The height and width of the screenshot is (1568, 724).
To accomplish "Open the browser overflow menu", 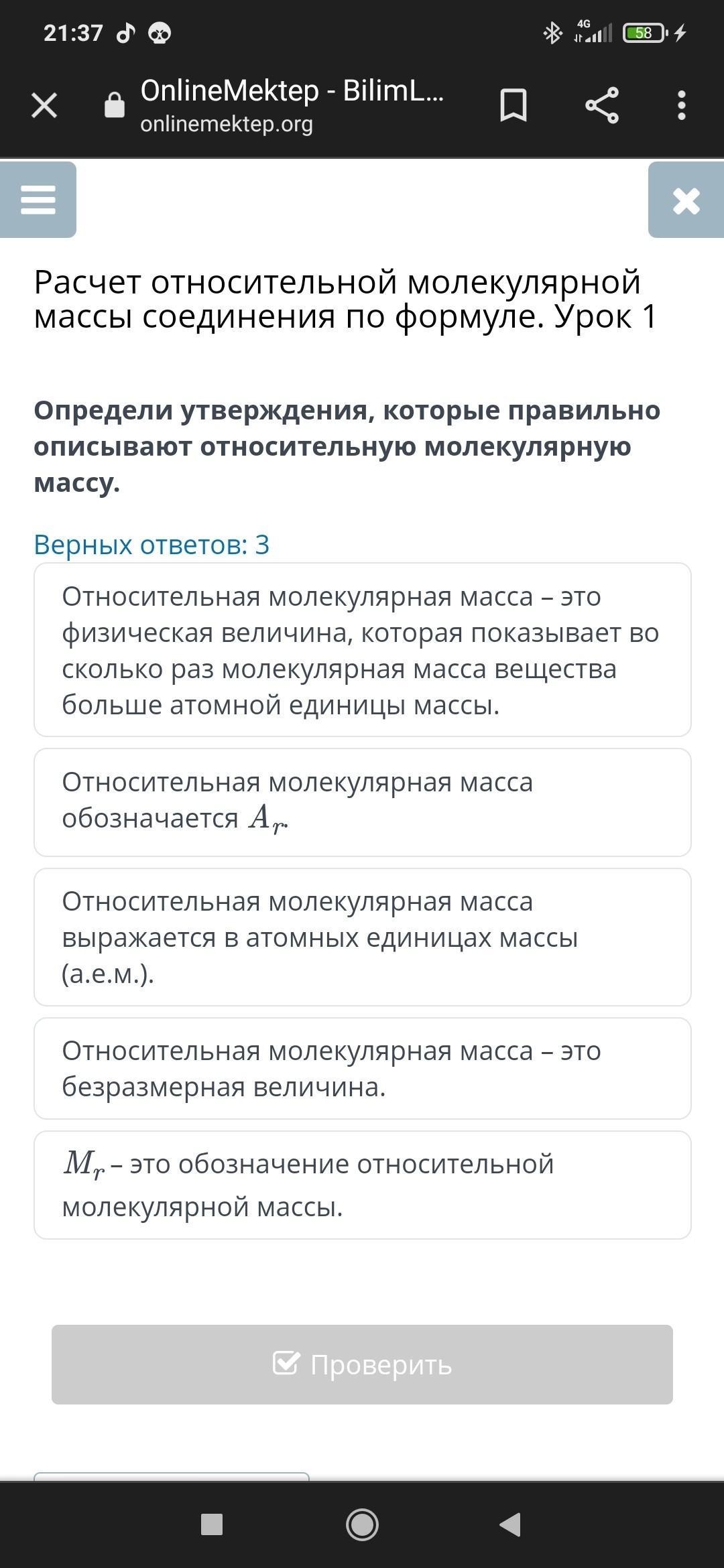I will [681, 106].
